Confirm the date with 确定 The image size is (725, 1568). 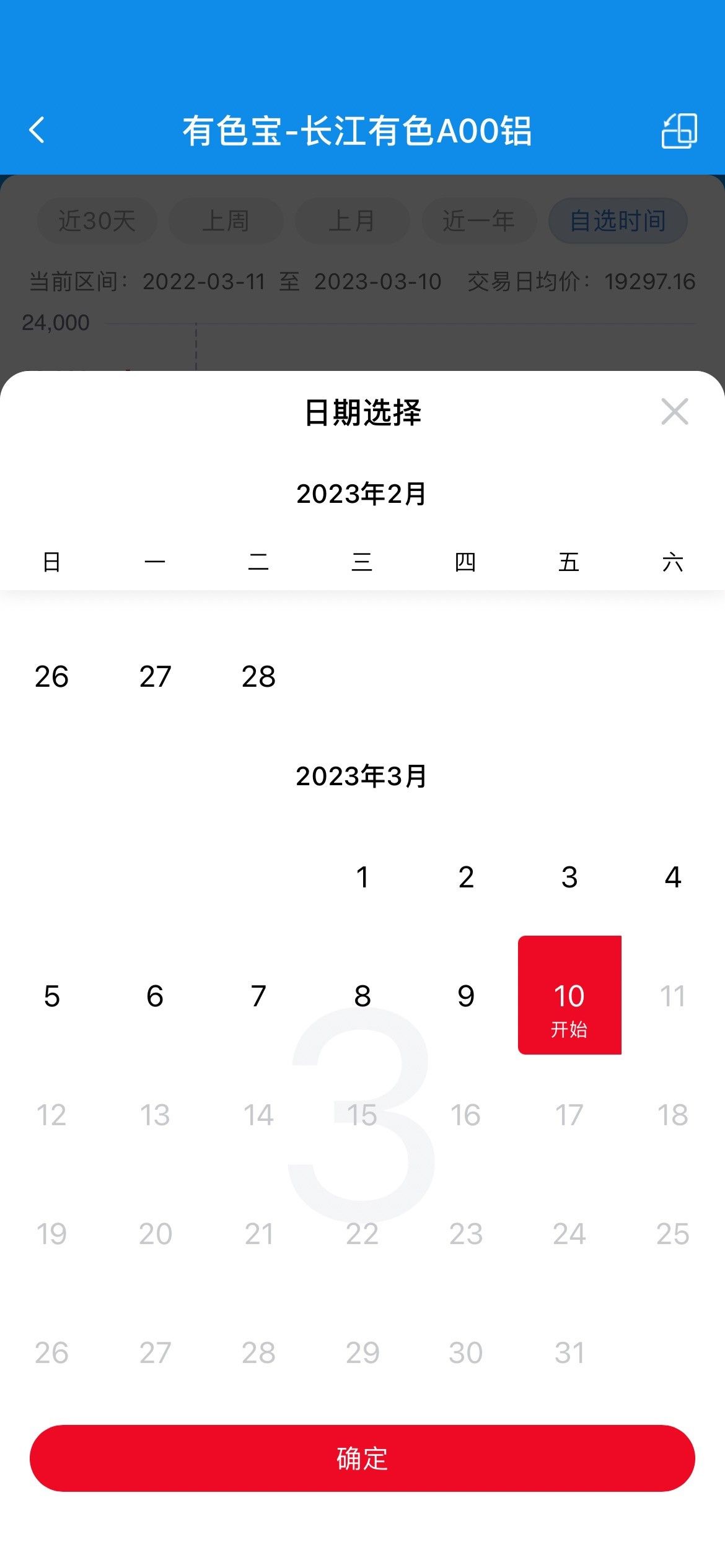pyautogui.click(x=362, y=1458)
